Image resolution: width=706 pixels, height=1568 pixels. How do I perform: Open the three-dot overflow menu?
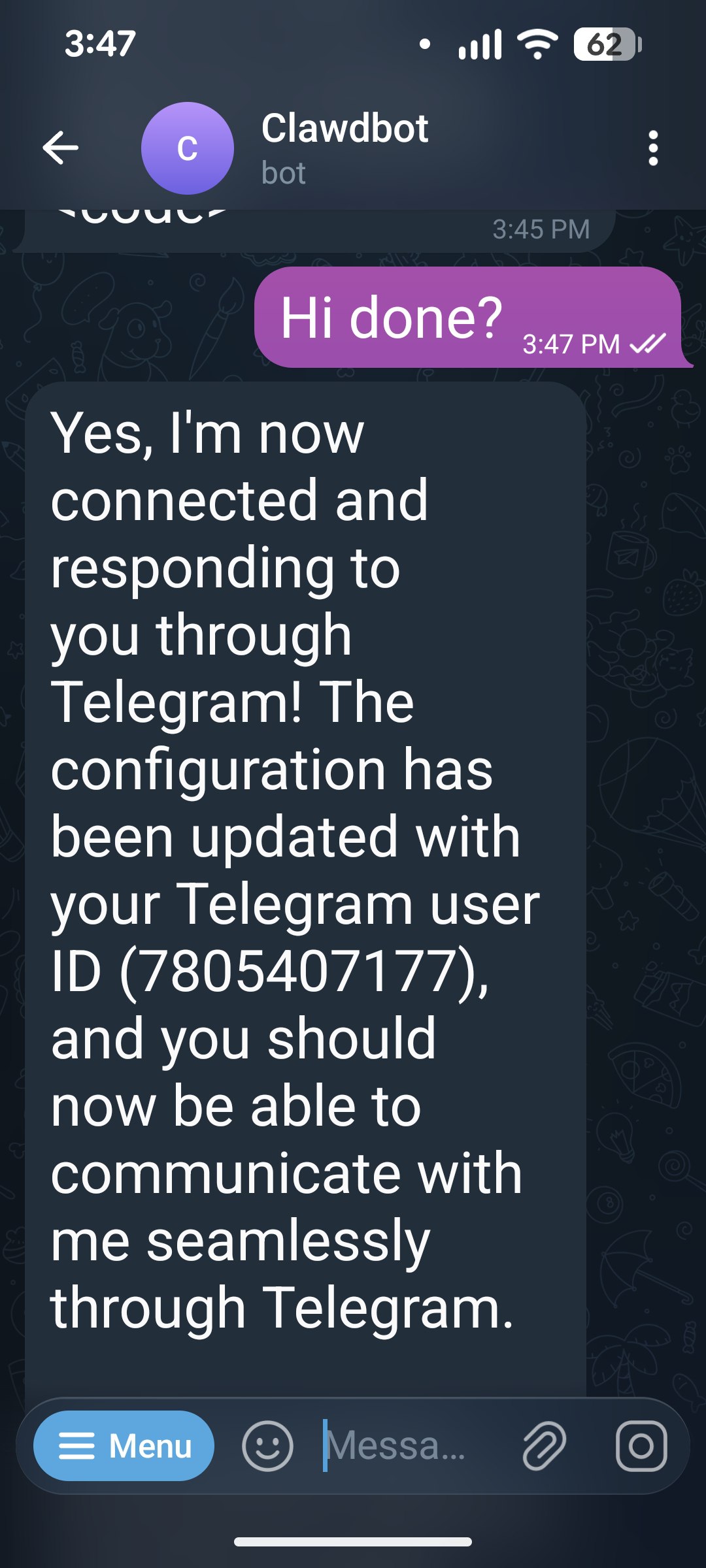coord(652,148)
